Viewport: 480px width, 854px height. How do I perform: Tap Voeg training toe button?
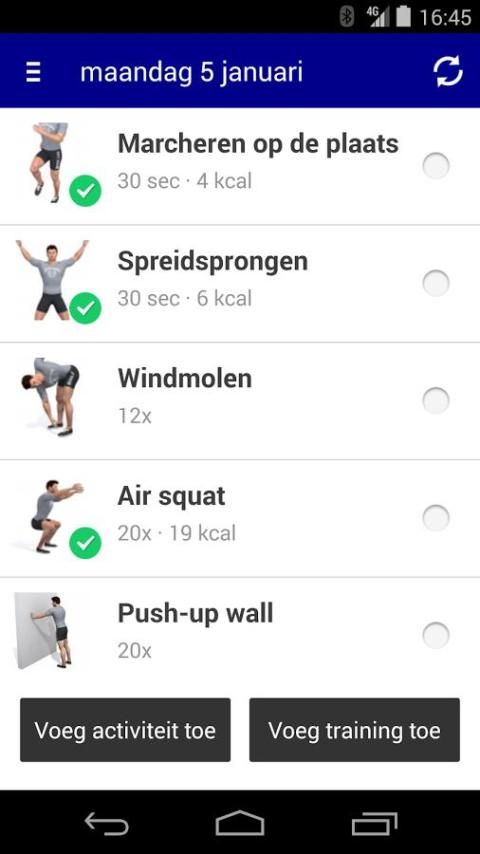pos(355,730)
